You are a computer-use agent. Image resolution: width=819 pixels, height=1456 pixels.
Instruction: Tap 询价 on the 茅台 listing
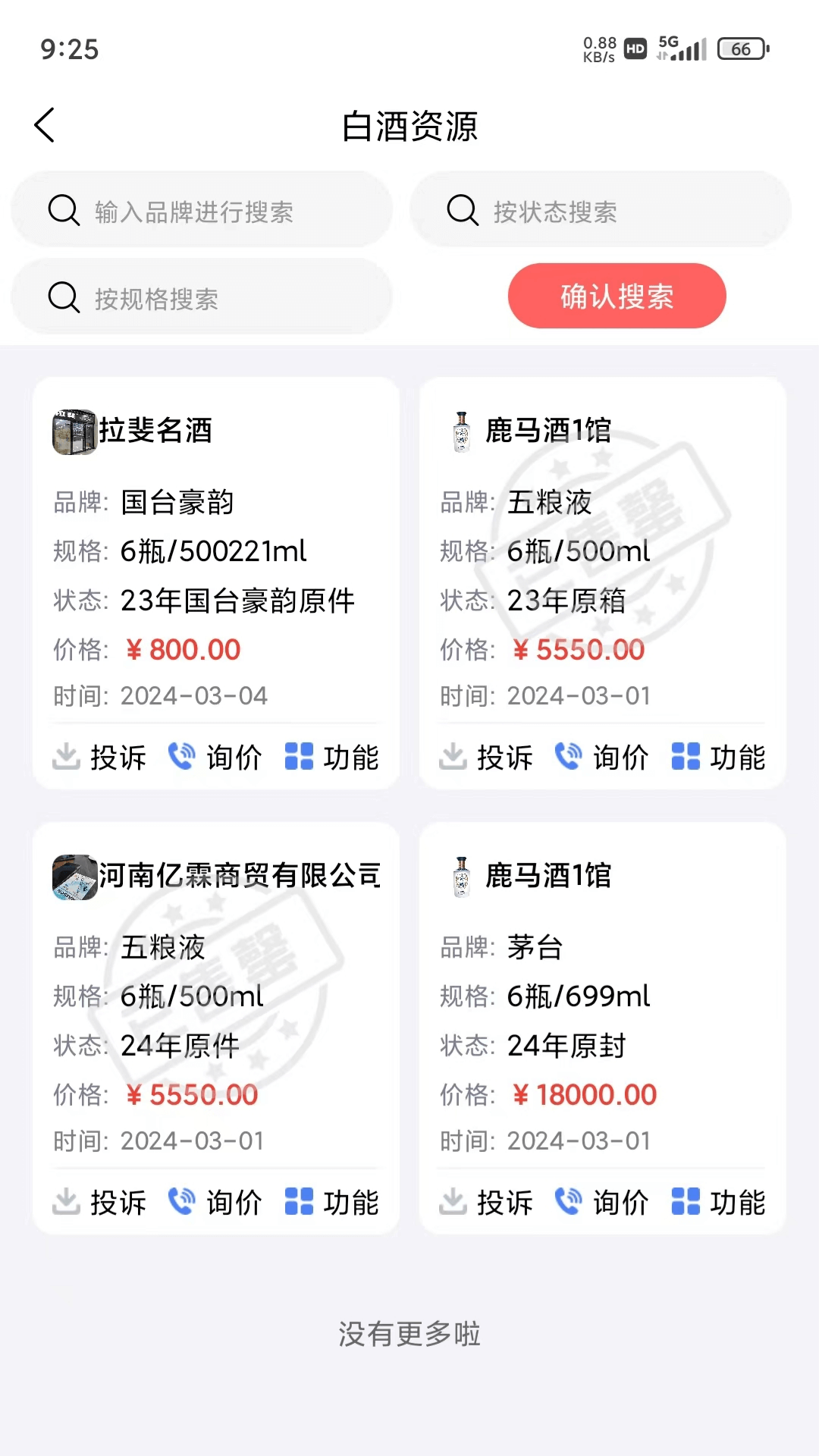click(x=603, y=1202)
